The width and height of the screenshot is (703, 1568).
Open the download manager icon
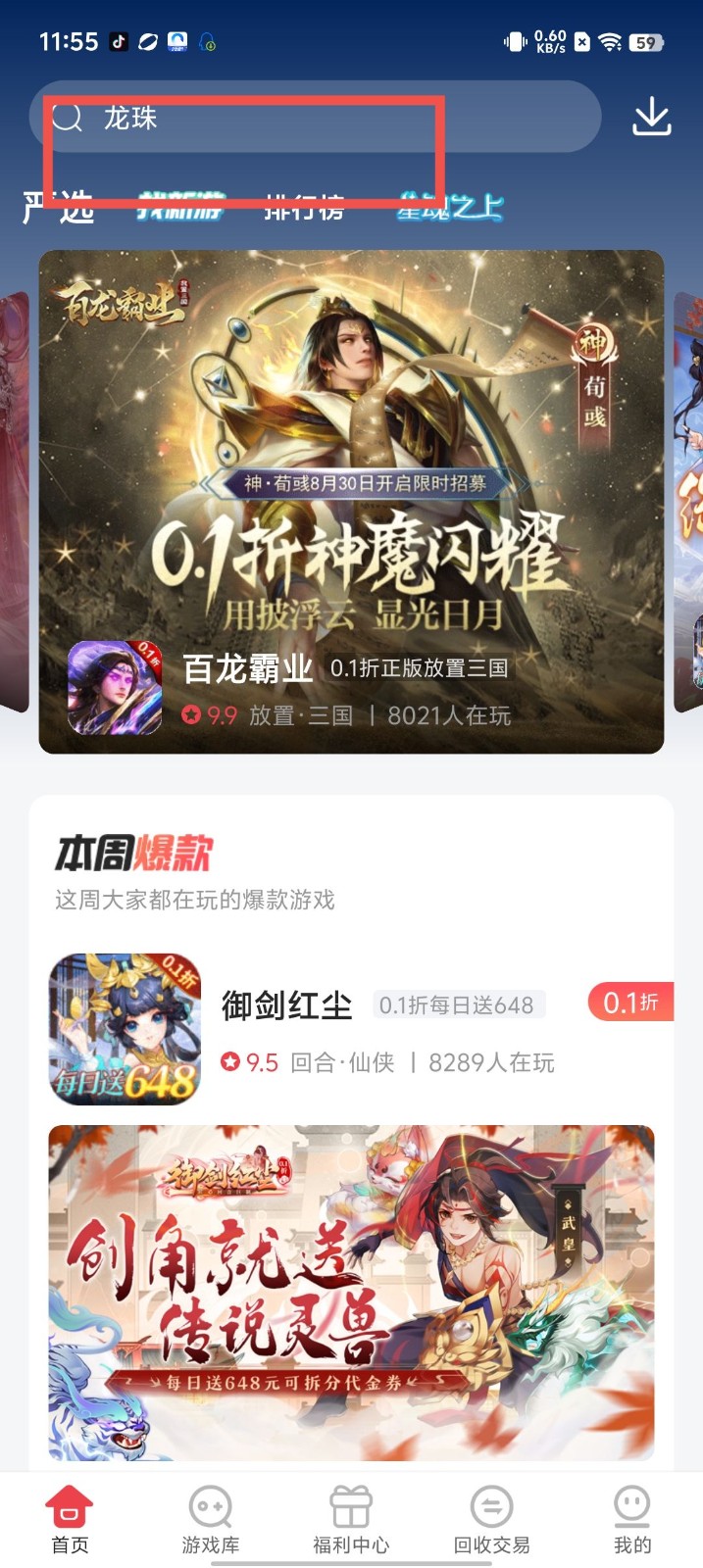651,118
